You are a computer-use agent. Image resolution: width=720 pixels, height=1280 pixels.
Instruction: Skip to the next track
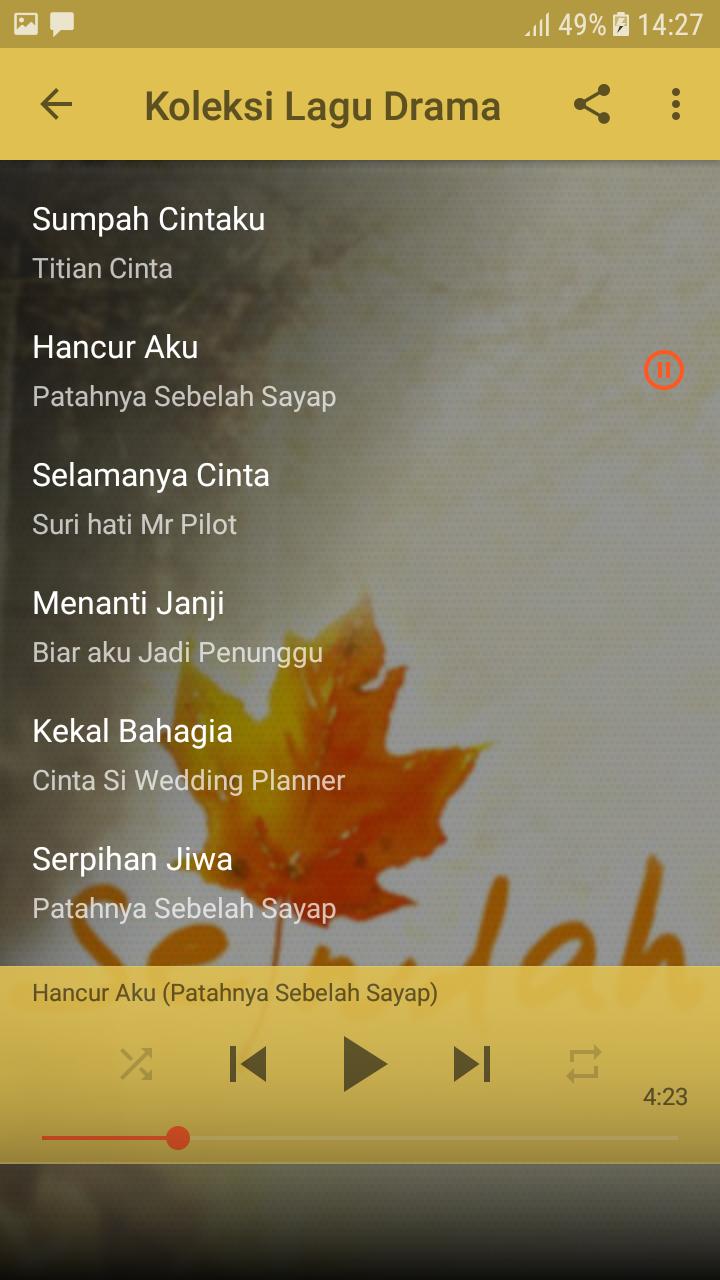pos(472,1064)
